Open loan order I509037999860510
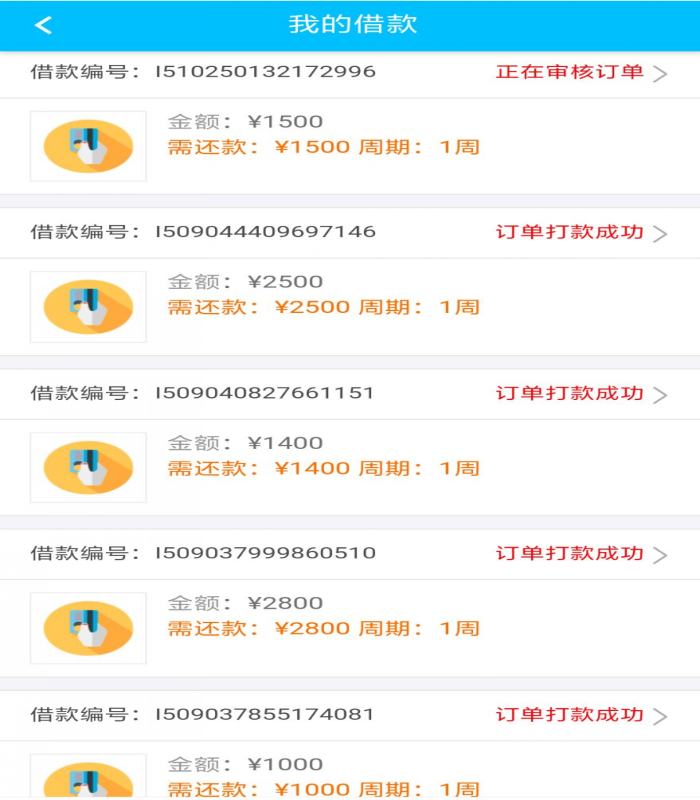 click(x=581, y=554)
